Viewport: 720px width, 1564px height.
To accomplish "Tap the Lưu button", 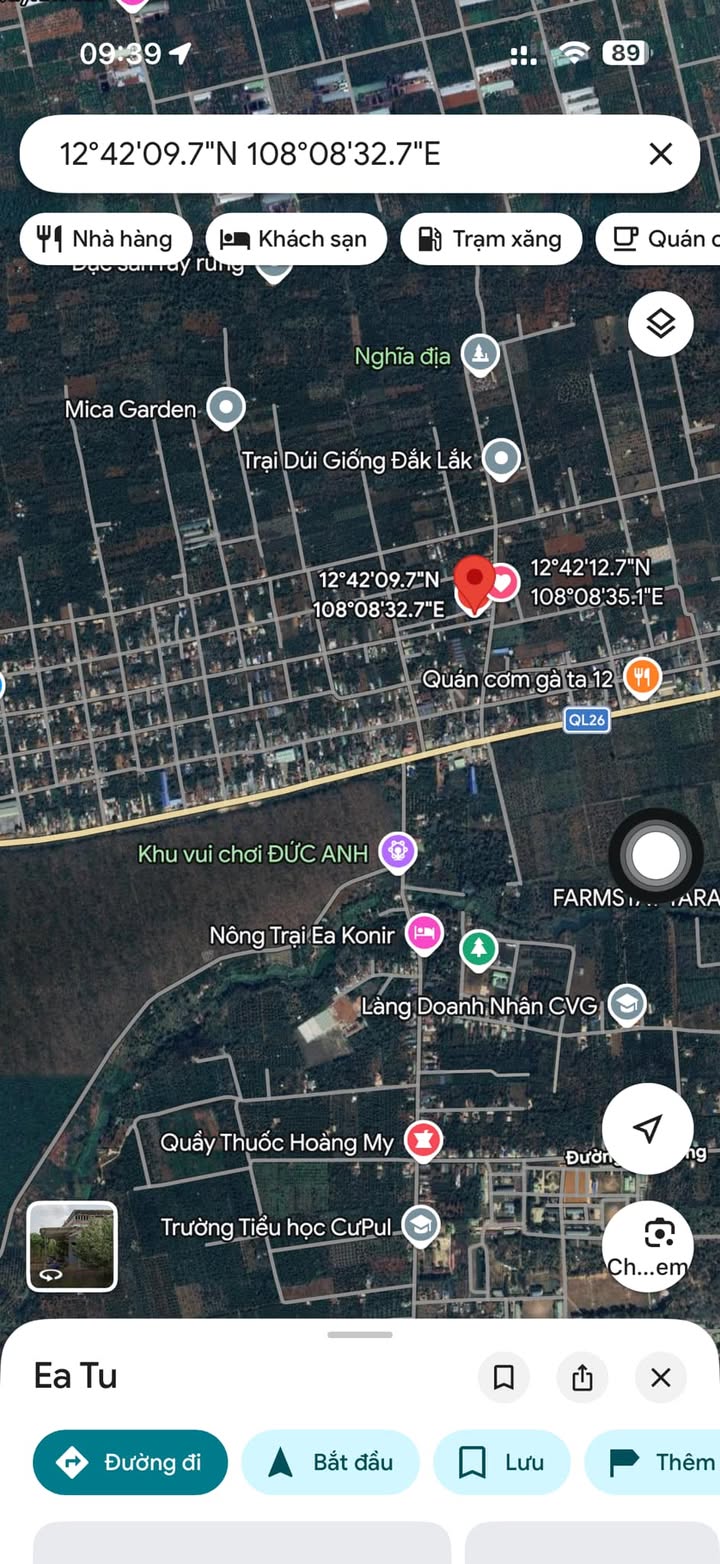I will coord(501,1462).
